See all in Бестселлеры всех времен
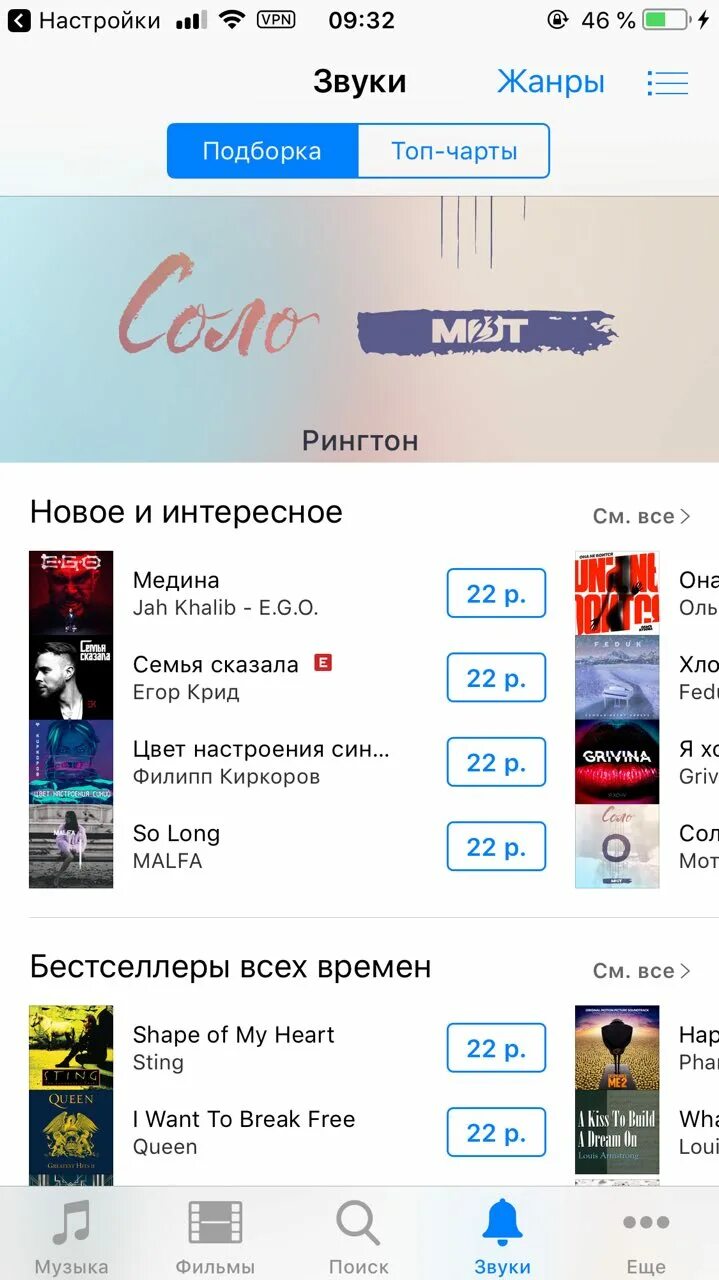 (x=641, y=971)
